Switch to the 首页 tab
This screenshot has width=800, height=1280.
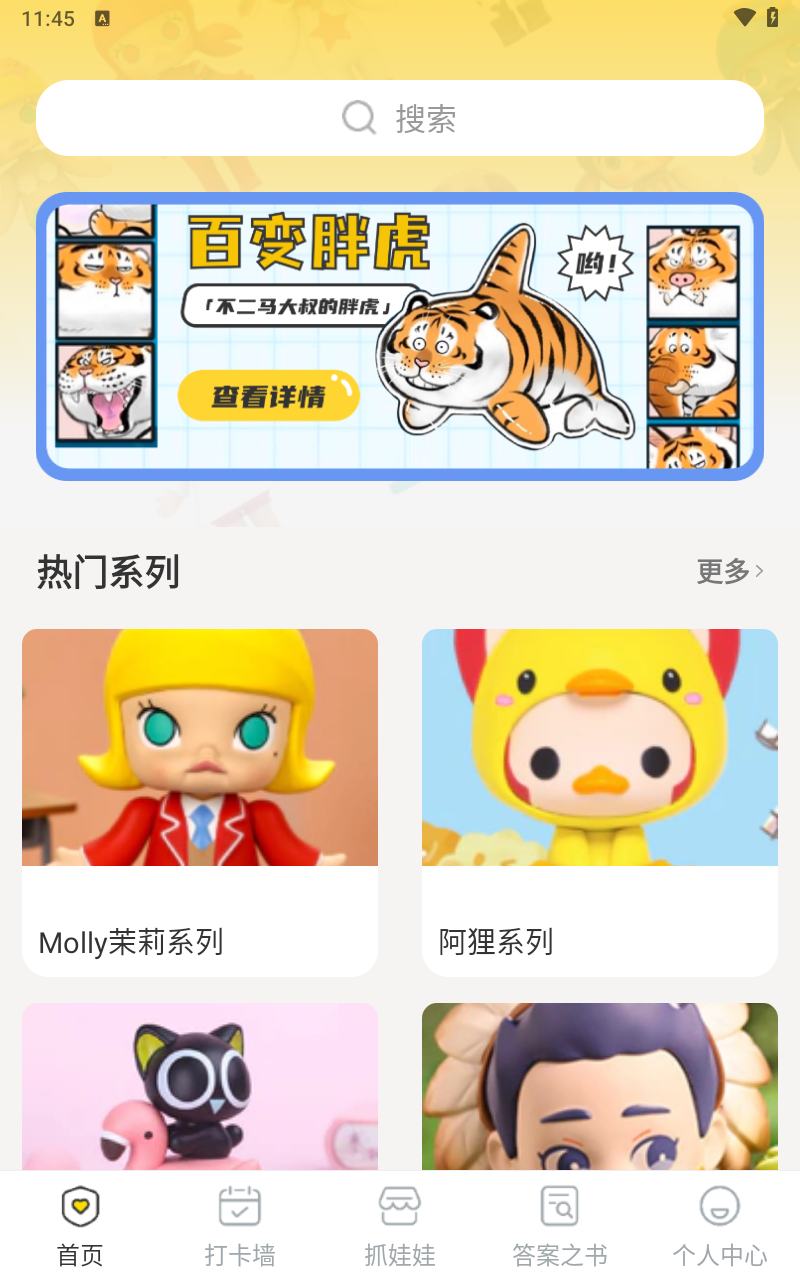pyautogui.click(x=80, y=1225)
